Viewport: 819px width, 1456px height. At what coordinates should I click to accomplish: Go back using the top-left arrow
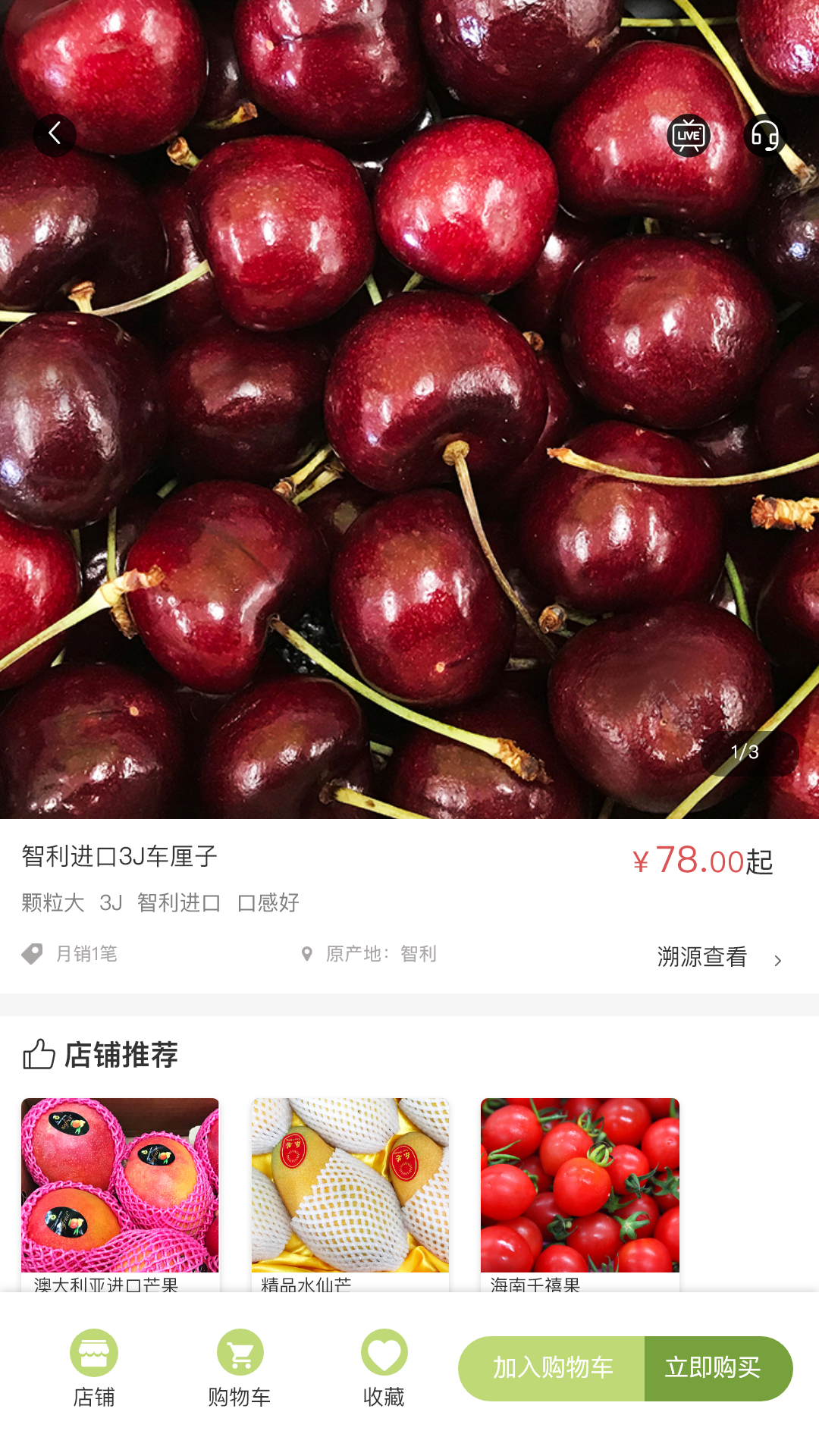(x=54, y=133)
